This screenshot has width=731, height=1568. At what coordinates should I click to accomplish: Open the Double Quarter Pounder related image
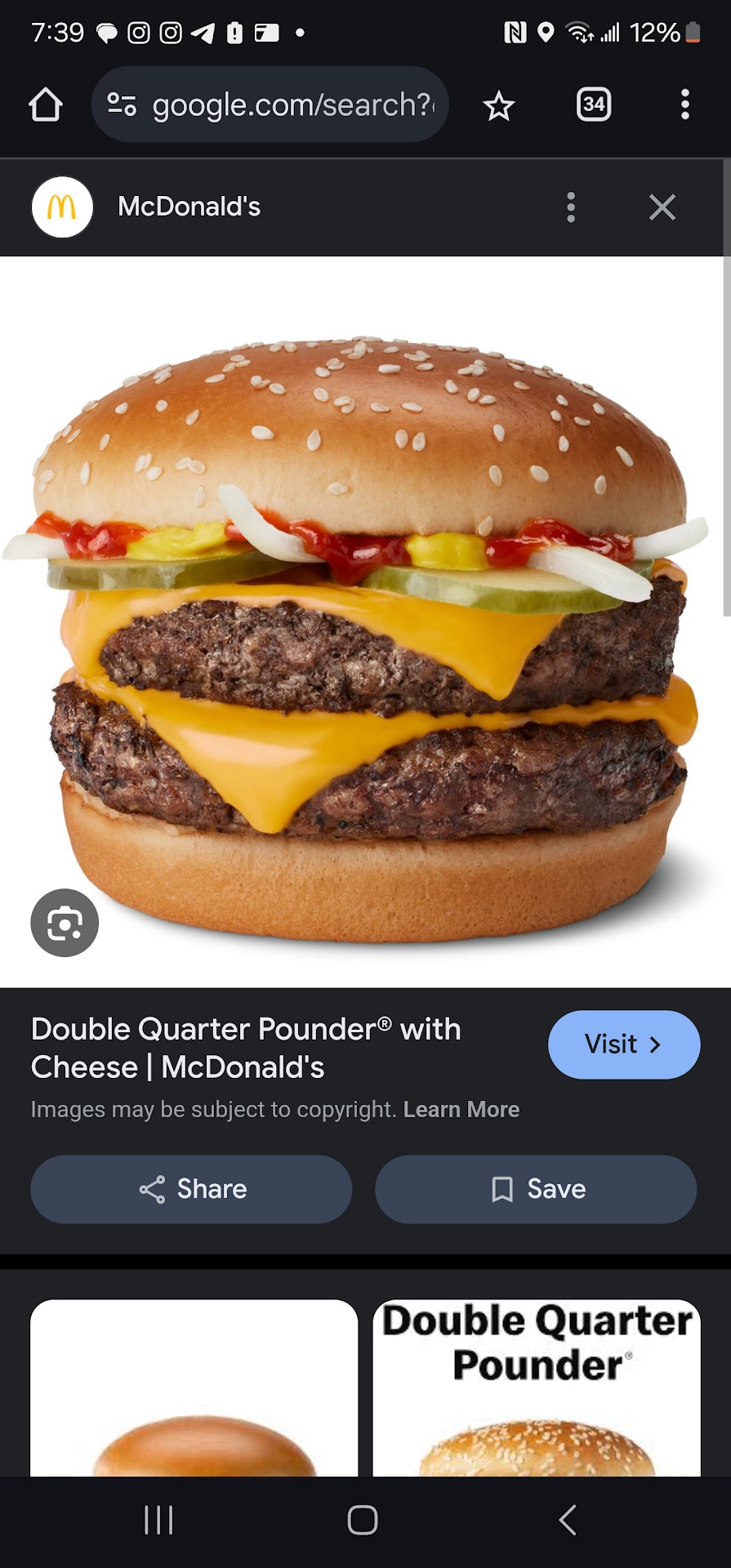coord(537,1388)
